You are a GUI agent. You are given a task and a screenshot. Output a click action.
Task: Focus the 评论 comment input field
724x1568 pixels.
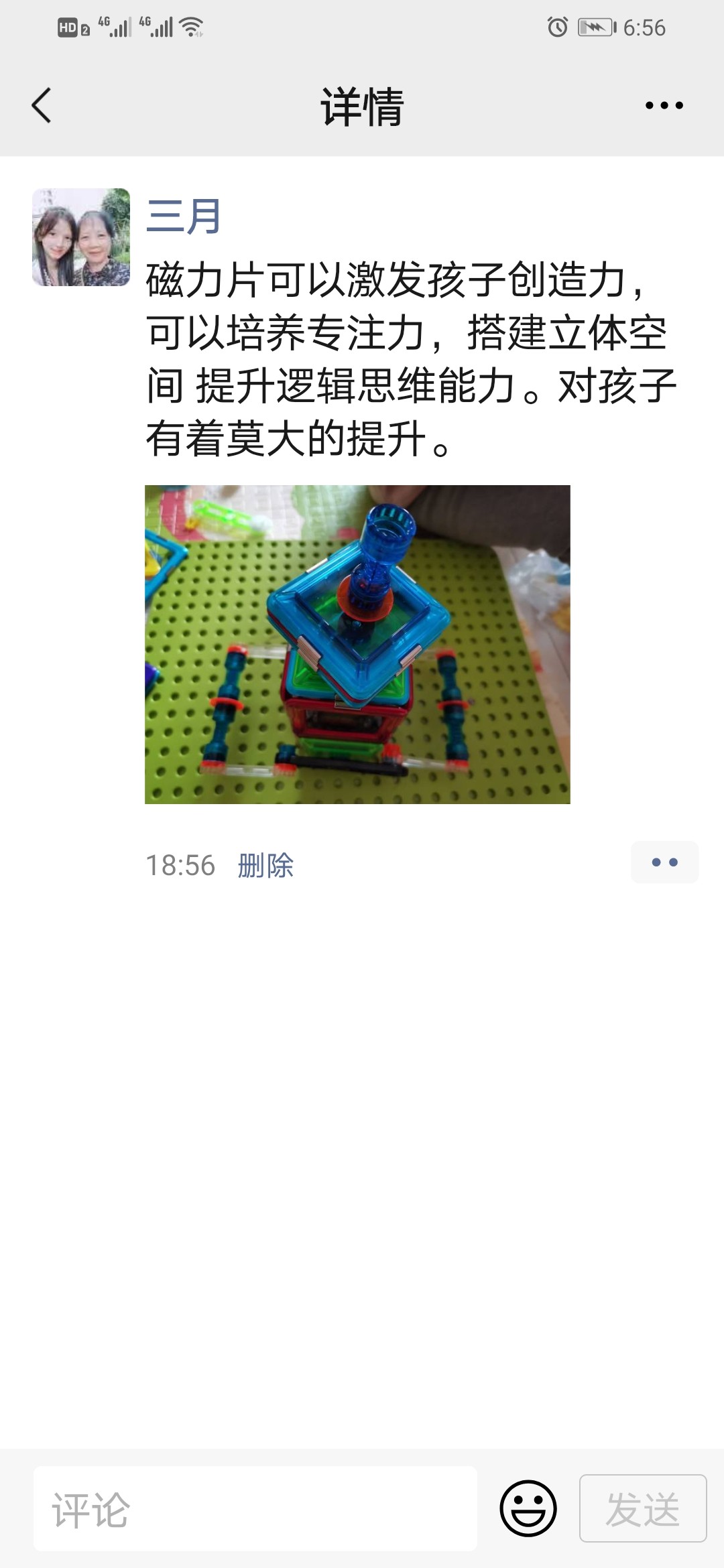[255, 1509]
